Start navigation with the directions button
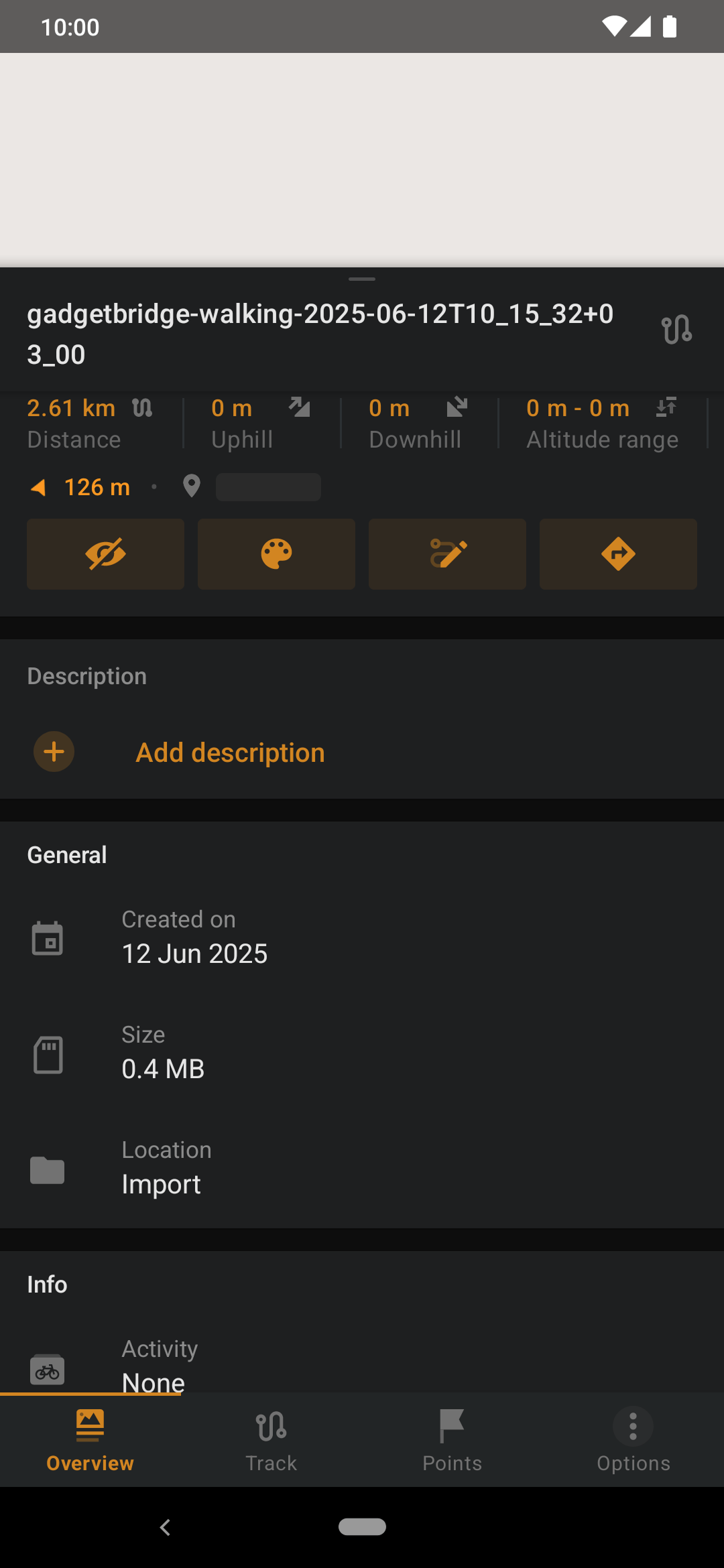The height and width of the screenshot is (1568, 724). [618, 554]
